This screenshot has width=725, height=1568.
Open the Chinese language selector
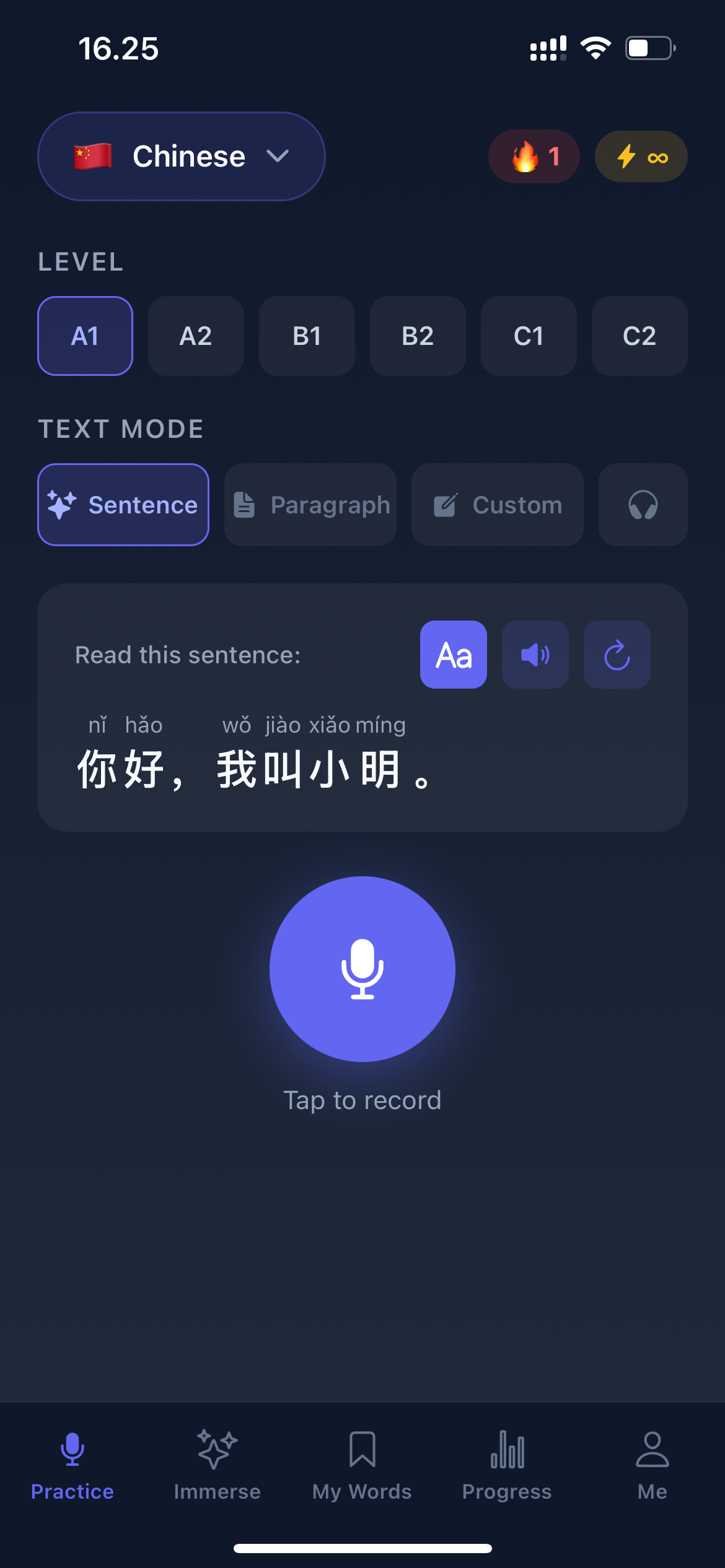[181, 156]
